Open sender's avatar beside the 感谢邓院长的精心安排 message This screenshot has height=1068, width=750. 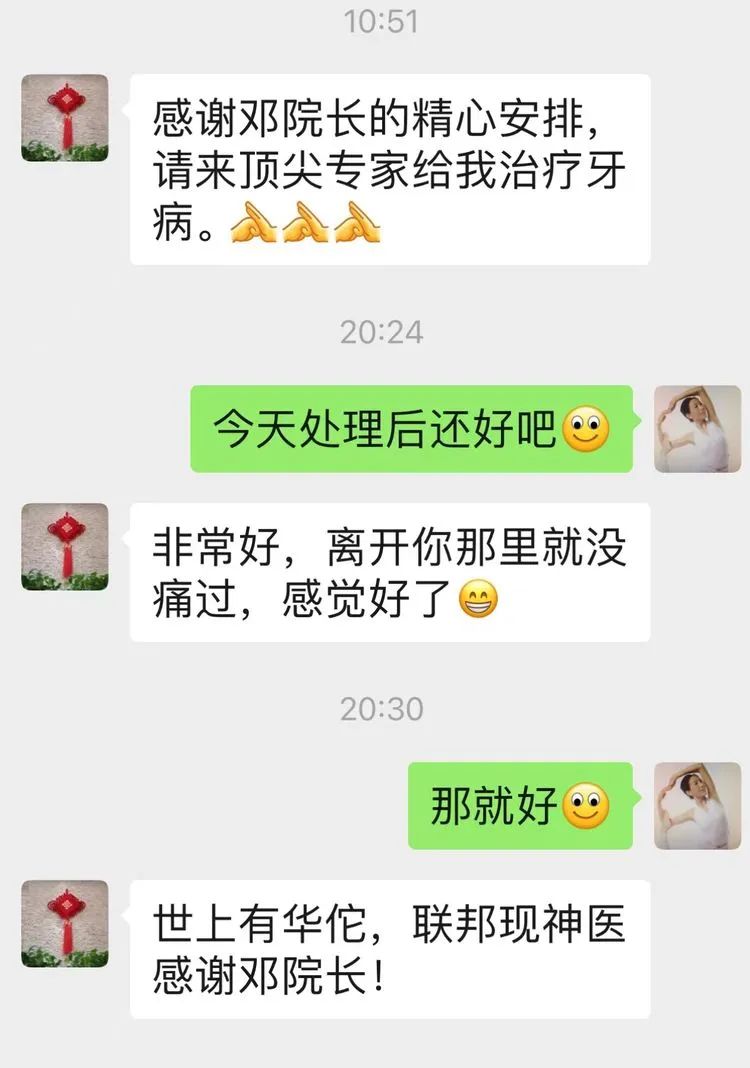pos(65,118)
